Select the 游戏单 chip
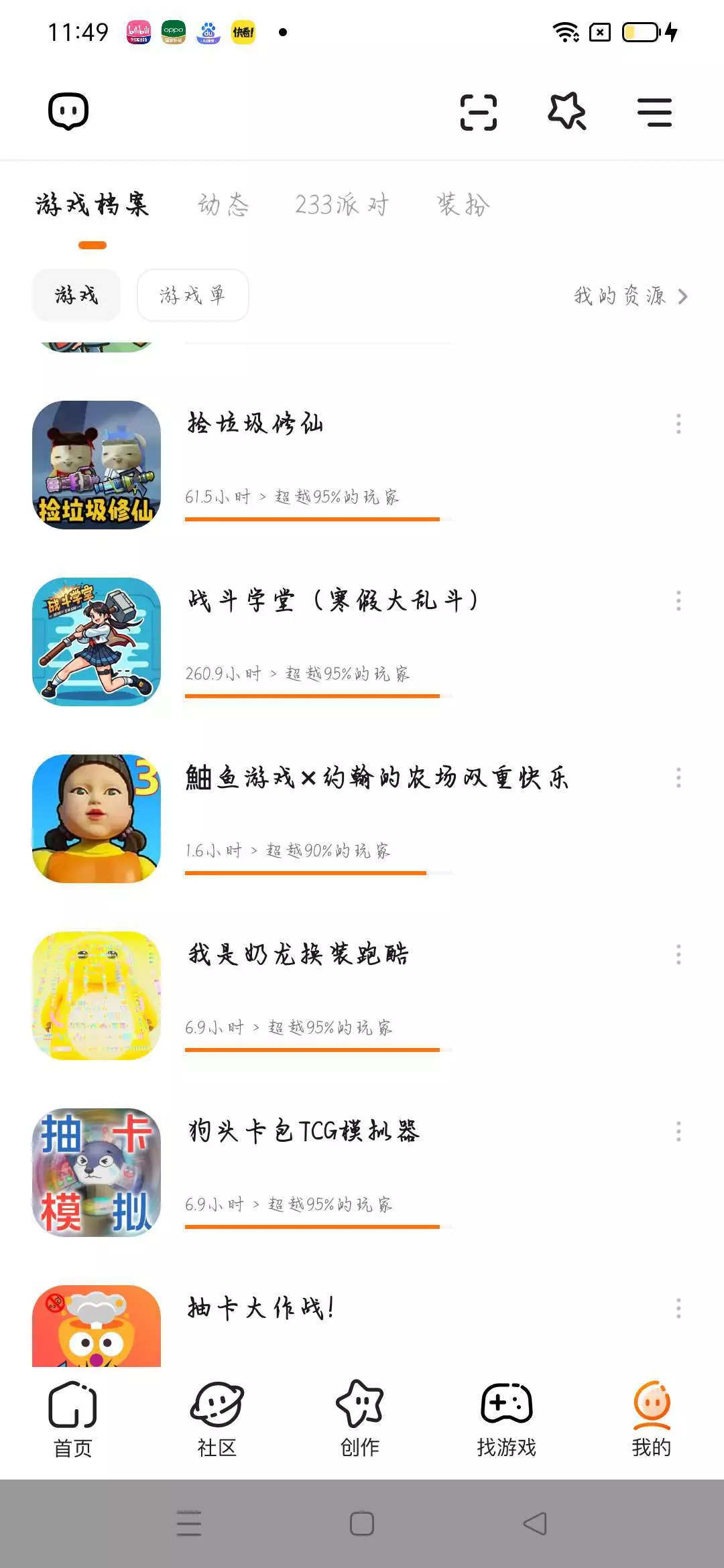This screenshot has width=724, height=1568. click(193, 296)
